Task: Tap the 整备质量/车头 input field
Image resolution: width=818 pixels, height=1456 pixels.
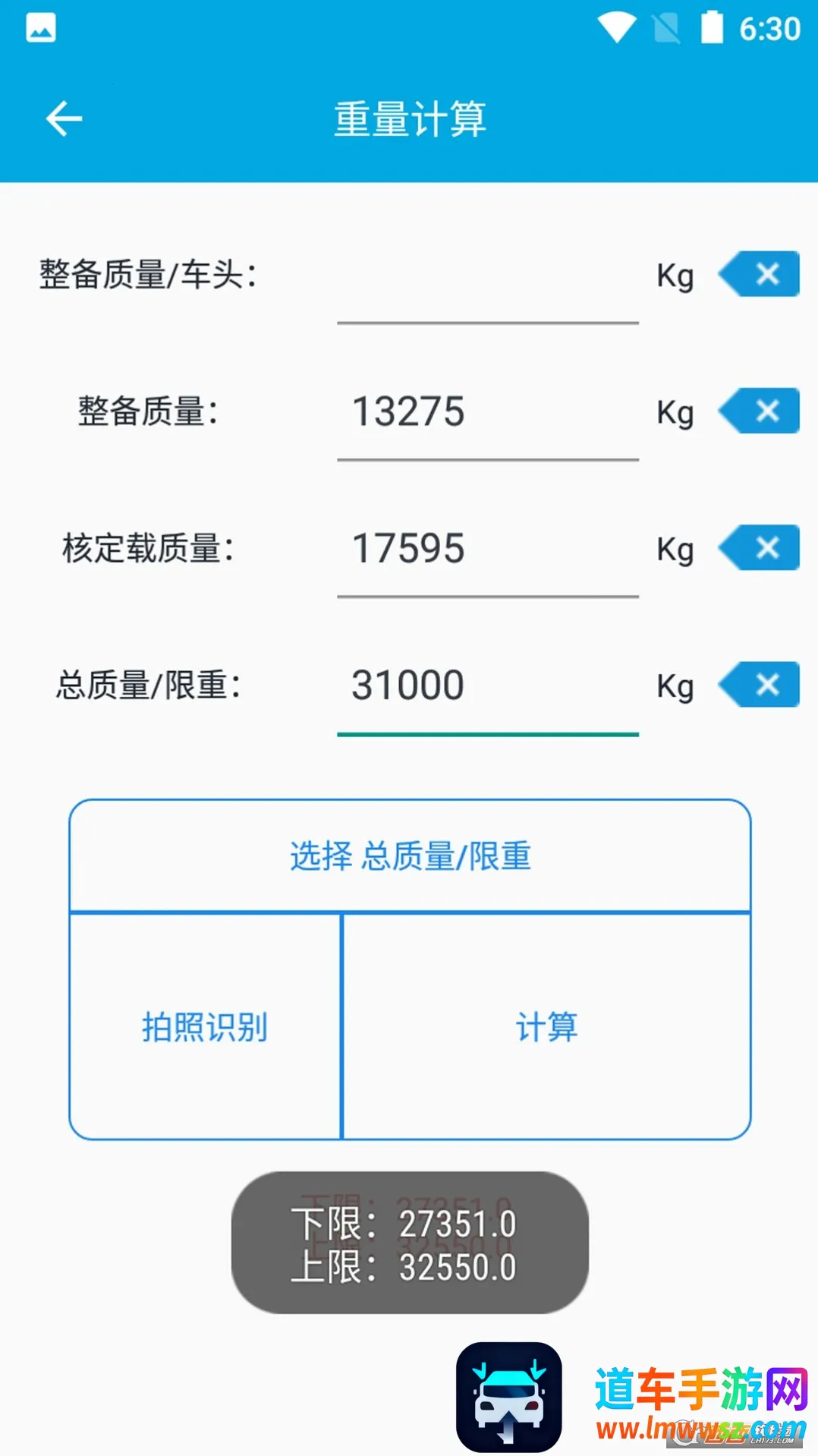Action: pos(487,277)
